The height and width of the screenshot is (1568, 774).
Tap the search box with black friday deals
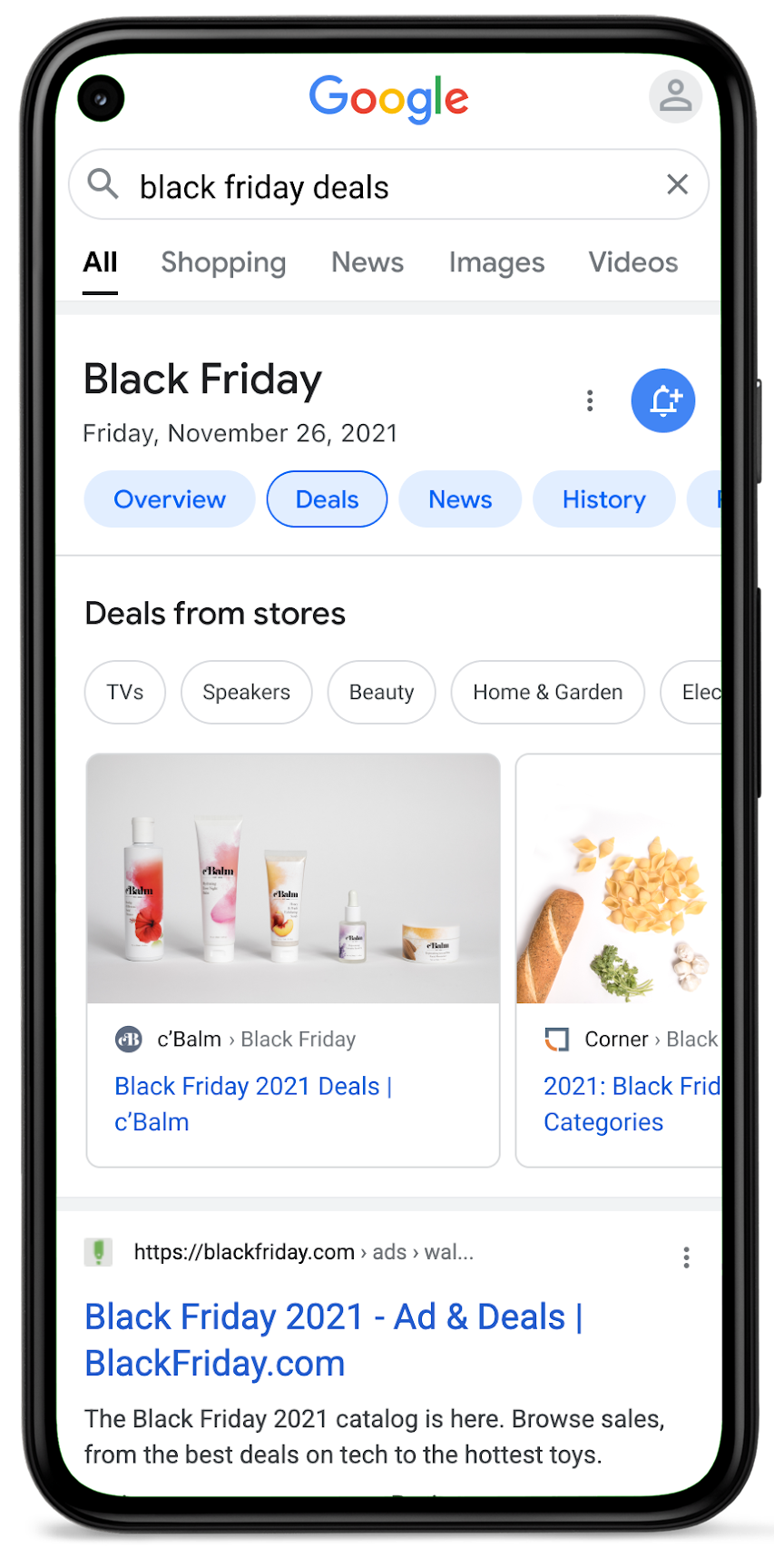(363, 187)
